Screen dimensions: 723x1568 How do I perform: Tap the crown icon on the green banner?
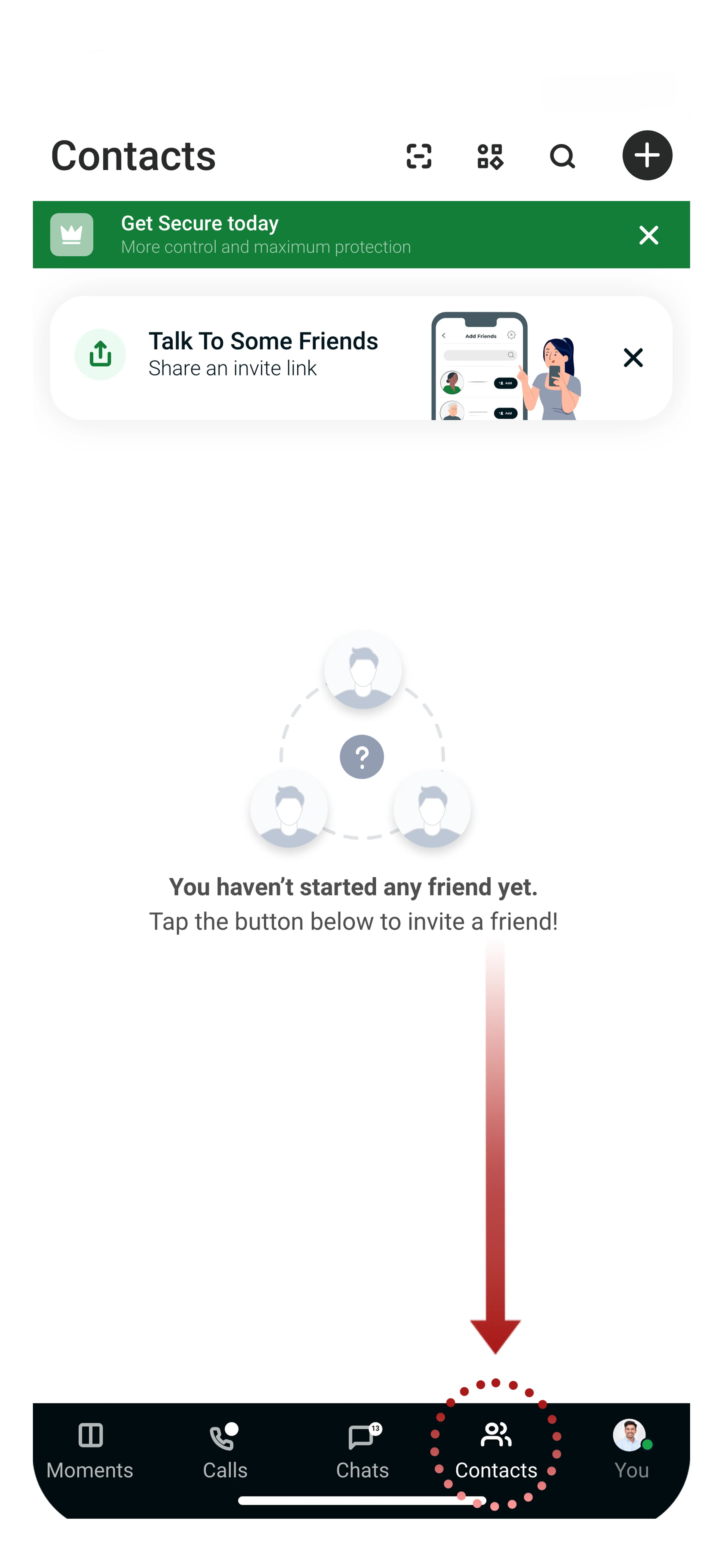pos(72,234)
